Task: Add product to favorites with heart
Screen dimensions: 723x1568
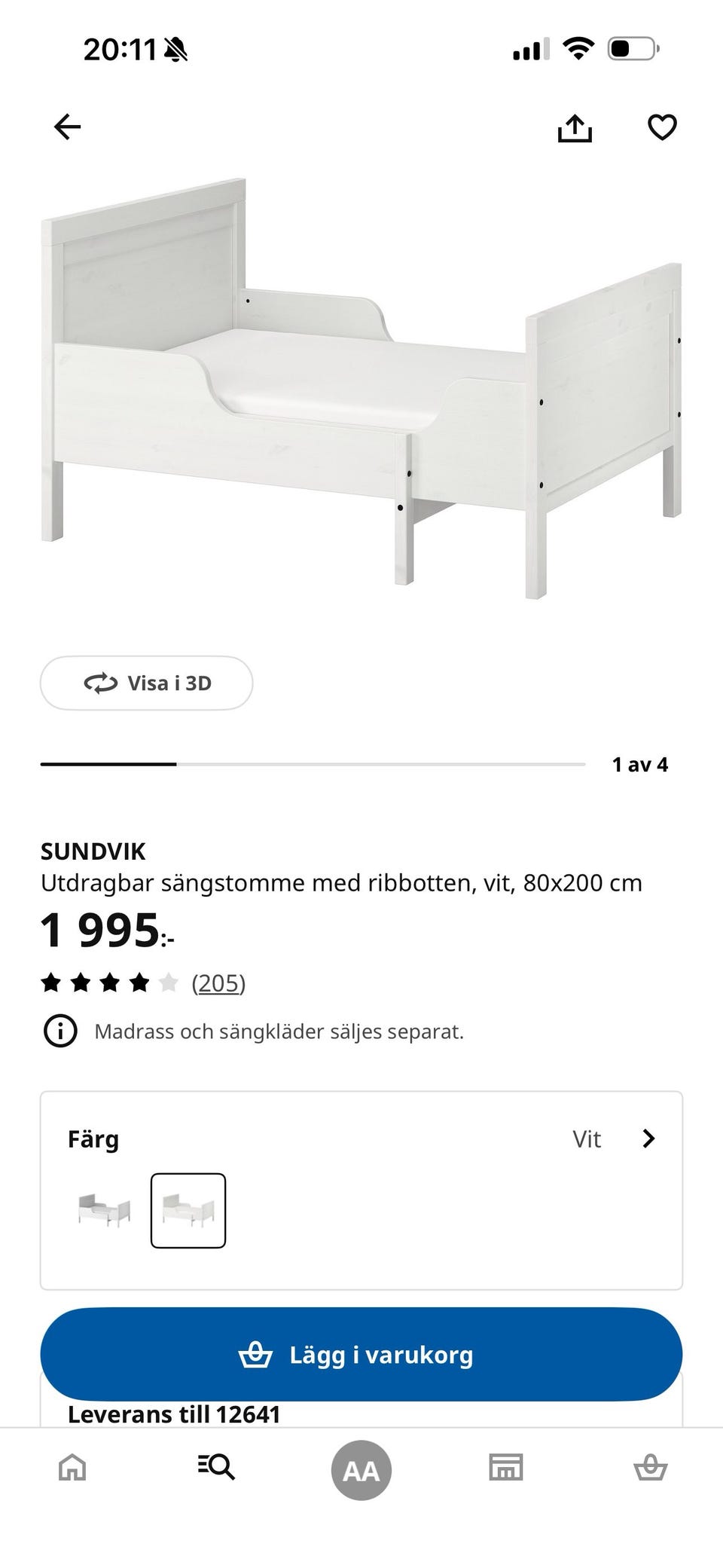Action: (662, 127)
